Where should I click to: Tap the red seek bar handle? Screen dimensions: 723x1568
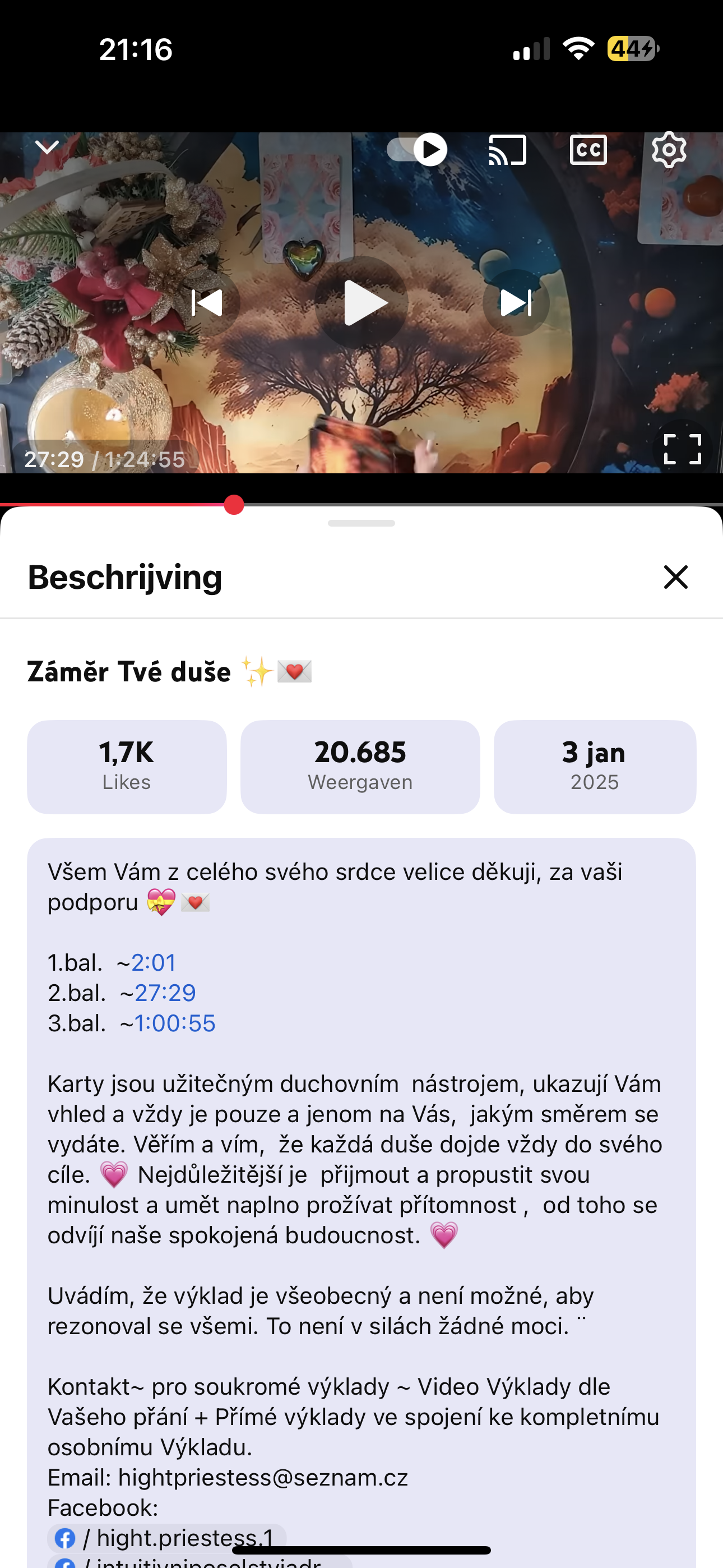click(234, 505)
